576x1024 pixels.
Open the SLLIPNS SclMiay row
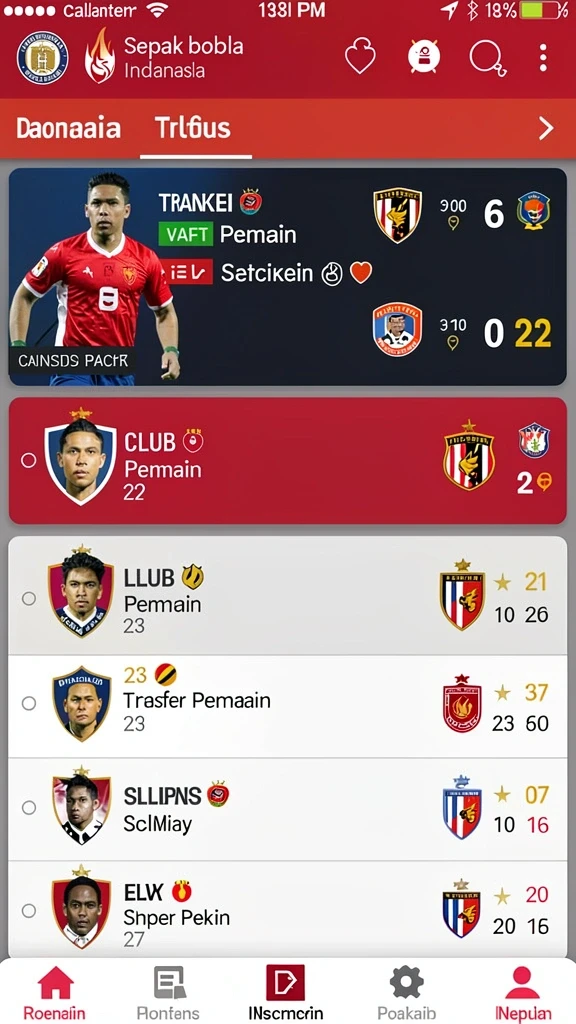[287, 809]
